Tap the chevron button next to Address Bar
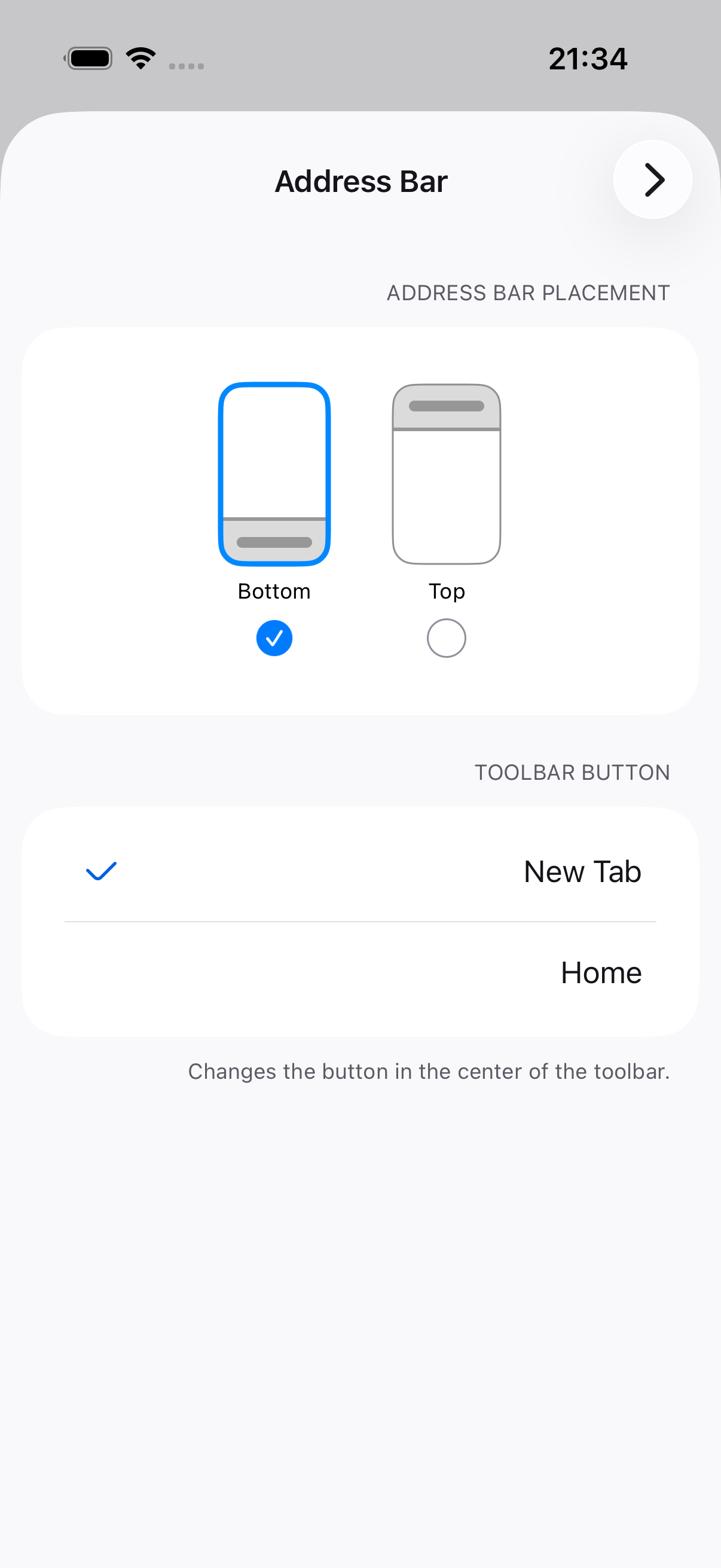This screenshot has width=721, height=1568. [652, 179]
